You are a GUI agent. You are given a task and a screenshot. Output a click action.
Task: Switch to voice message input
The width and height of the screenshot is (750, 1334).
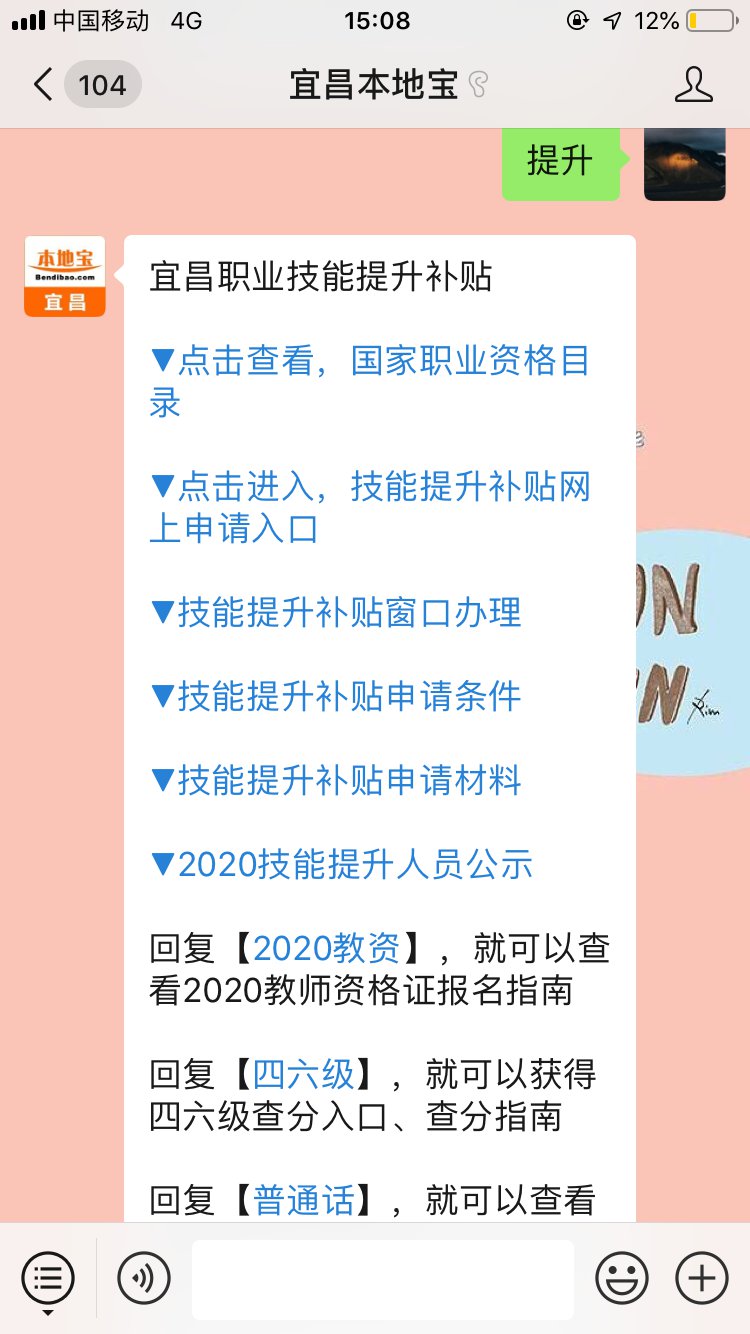click(143, 1278)
